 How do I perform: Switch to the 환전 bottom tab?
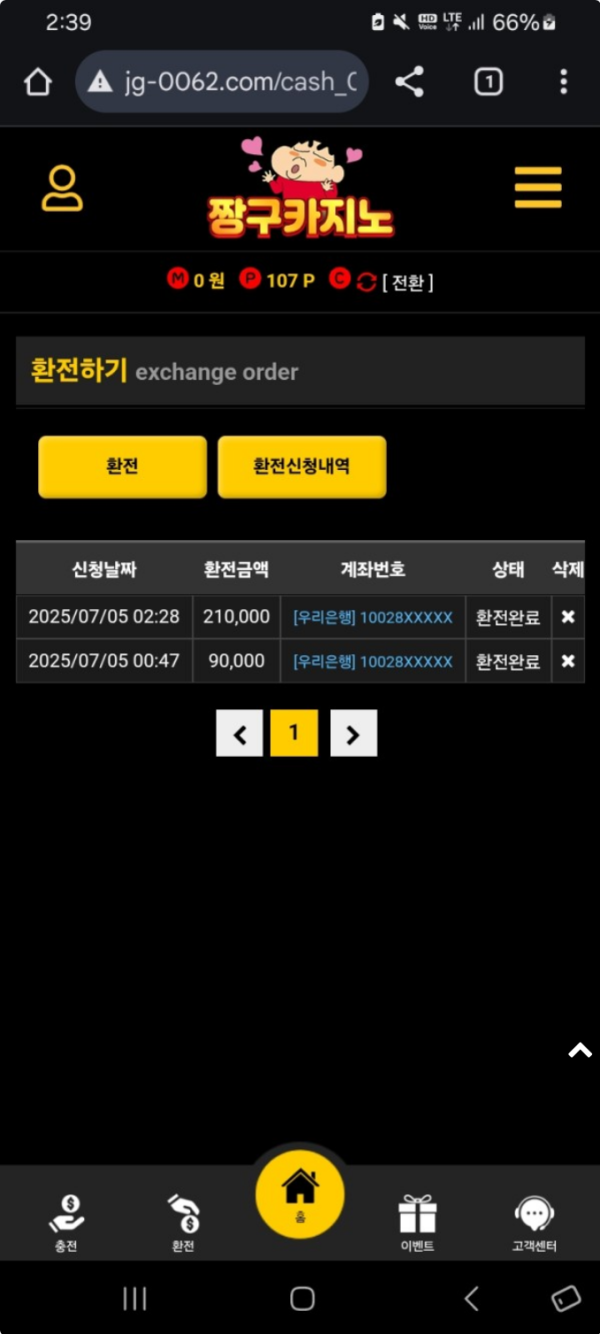[x=183, y=1222]
